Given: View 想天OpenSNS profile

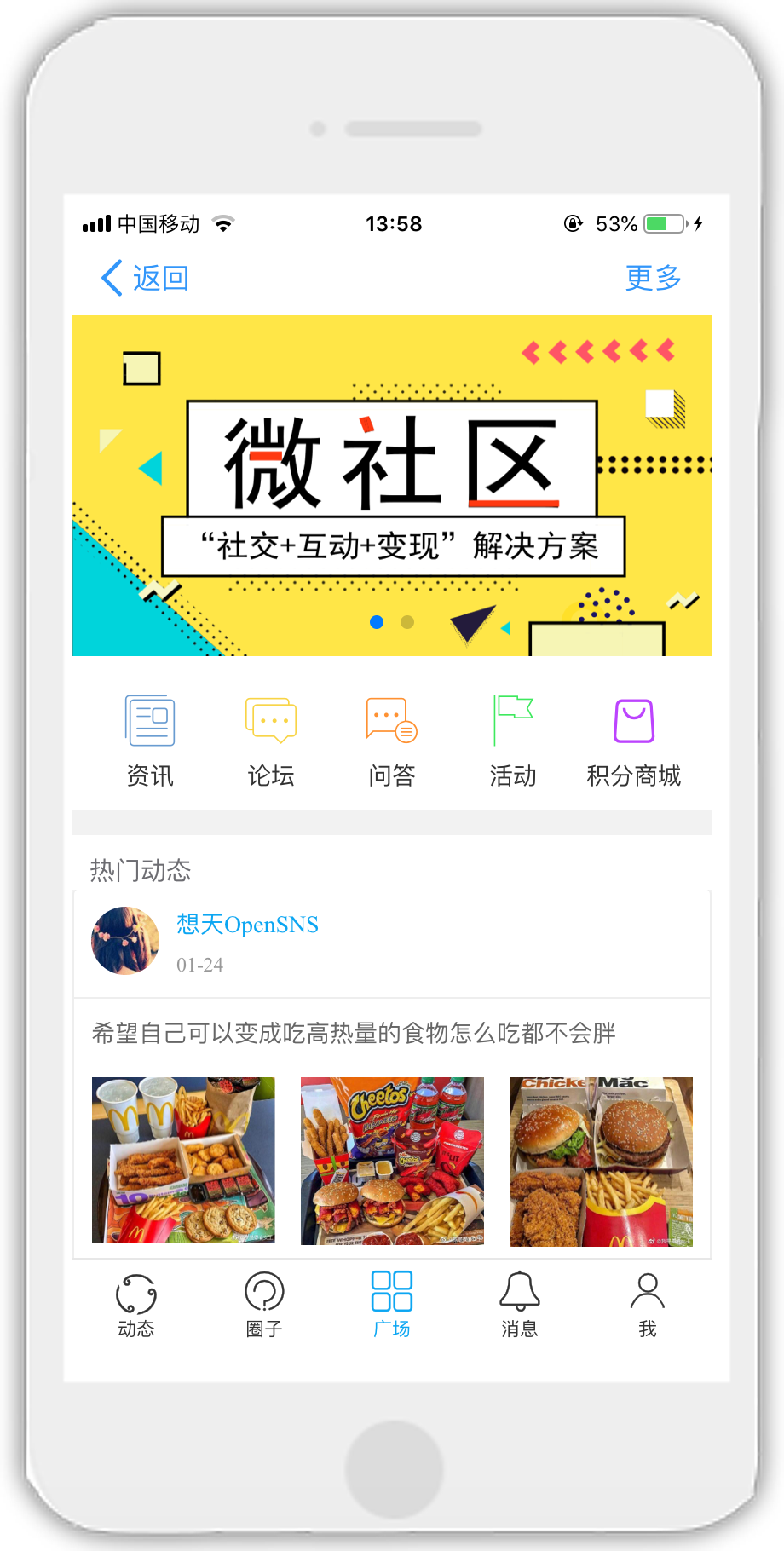Looking at the screenshot, I should (247, 925).
